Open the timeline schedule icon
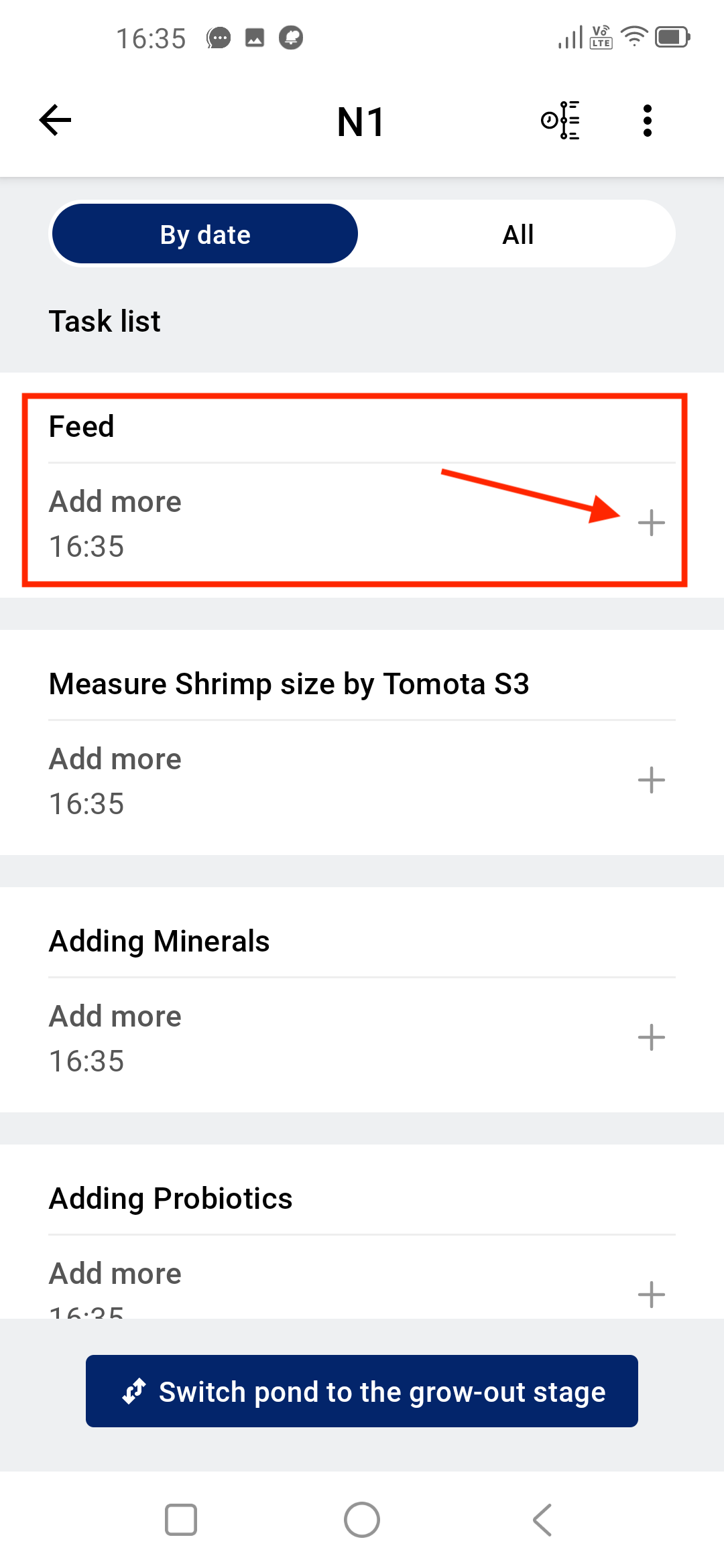Image resolution: width=724 pixels, height=1568 pixels. pos(560,121)
